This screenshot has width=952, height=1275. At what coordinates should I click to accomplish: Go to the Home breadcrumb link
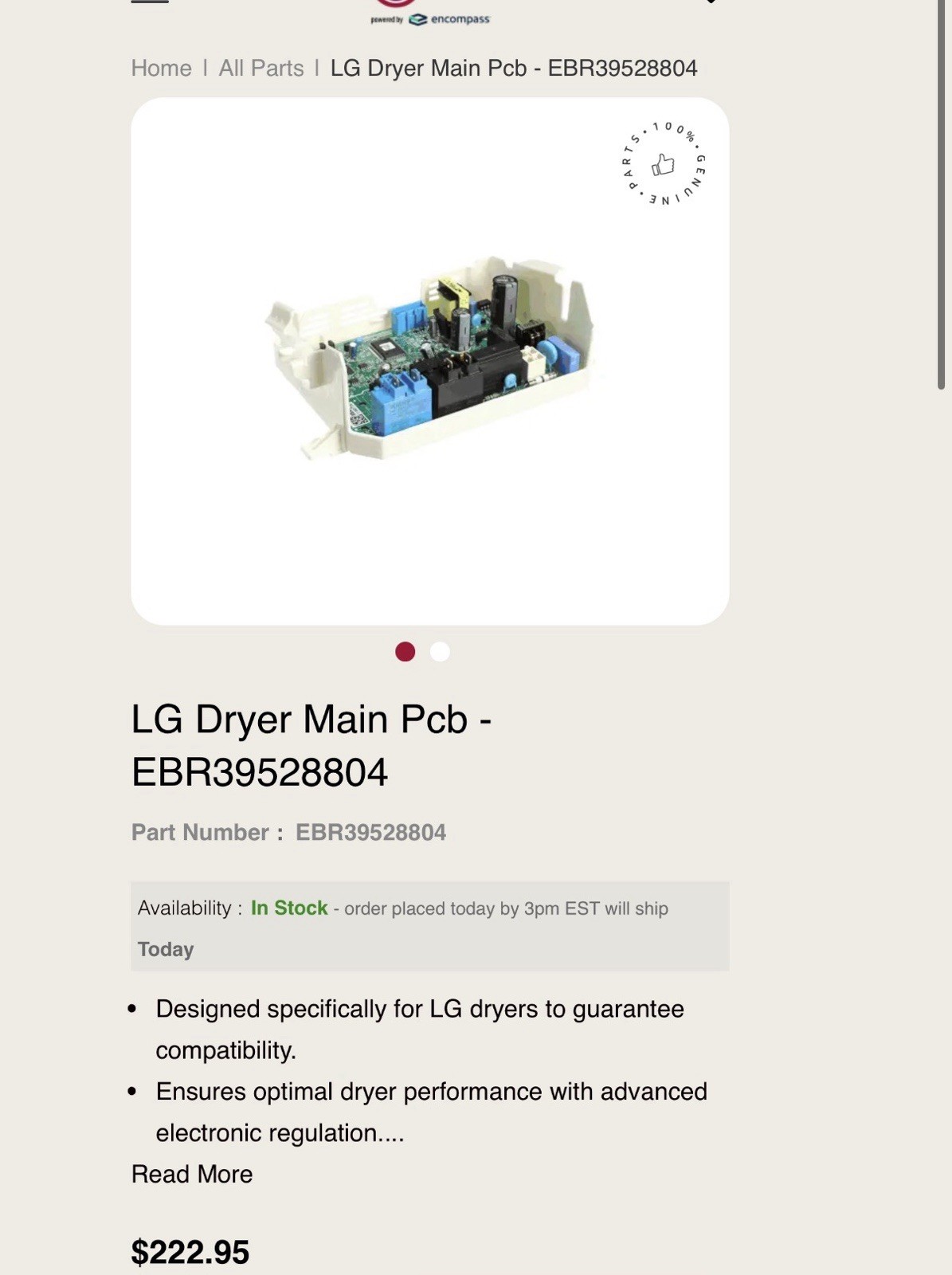(161, 69)
